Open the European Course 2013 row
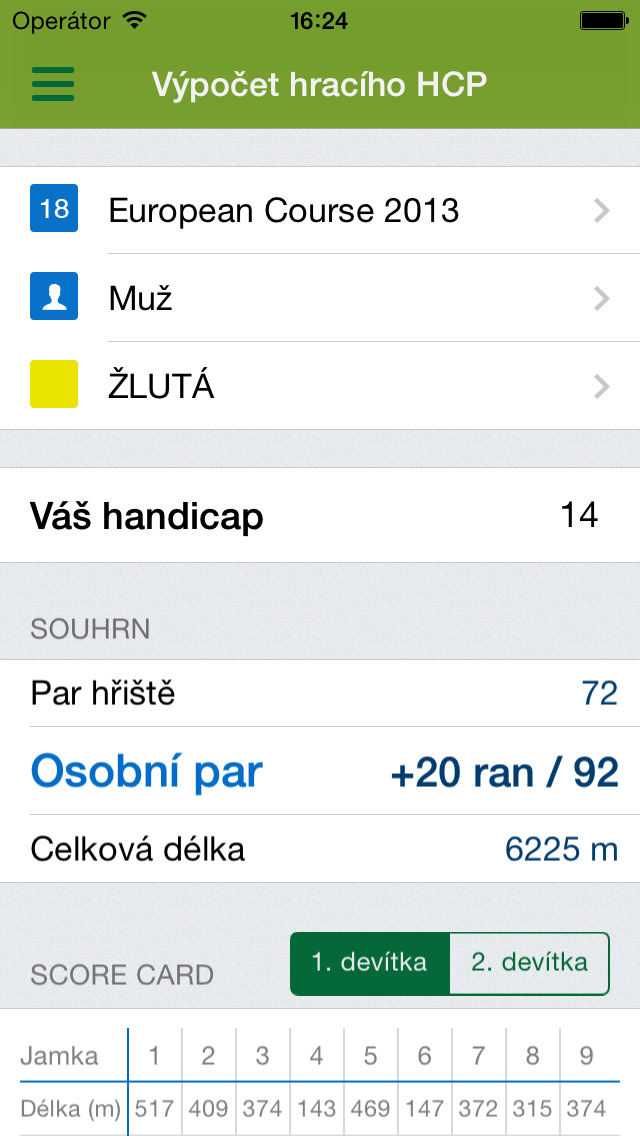 pyautogui.click(x=320, y=210)
